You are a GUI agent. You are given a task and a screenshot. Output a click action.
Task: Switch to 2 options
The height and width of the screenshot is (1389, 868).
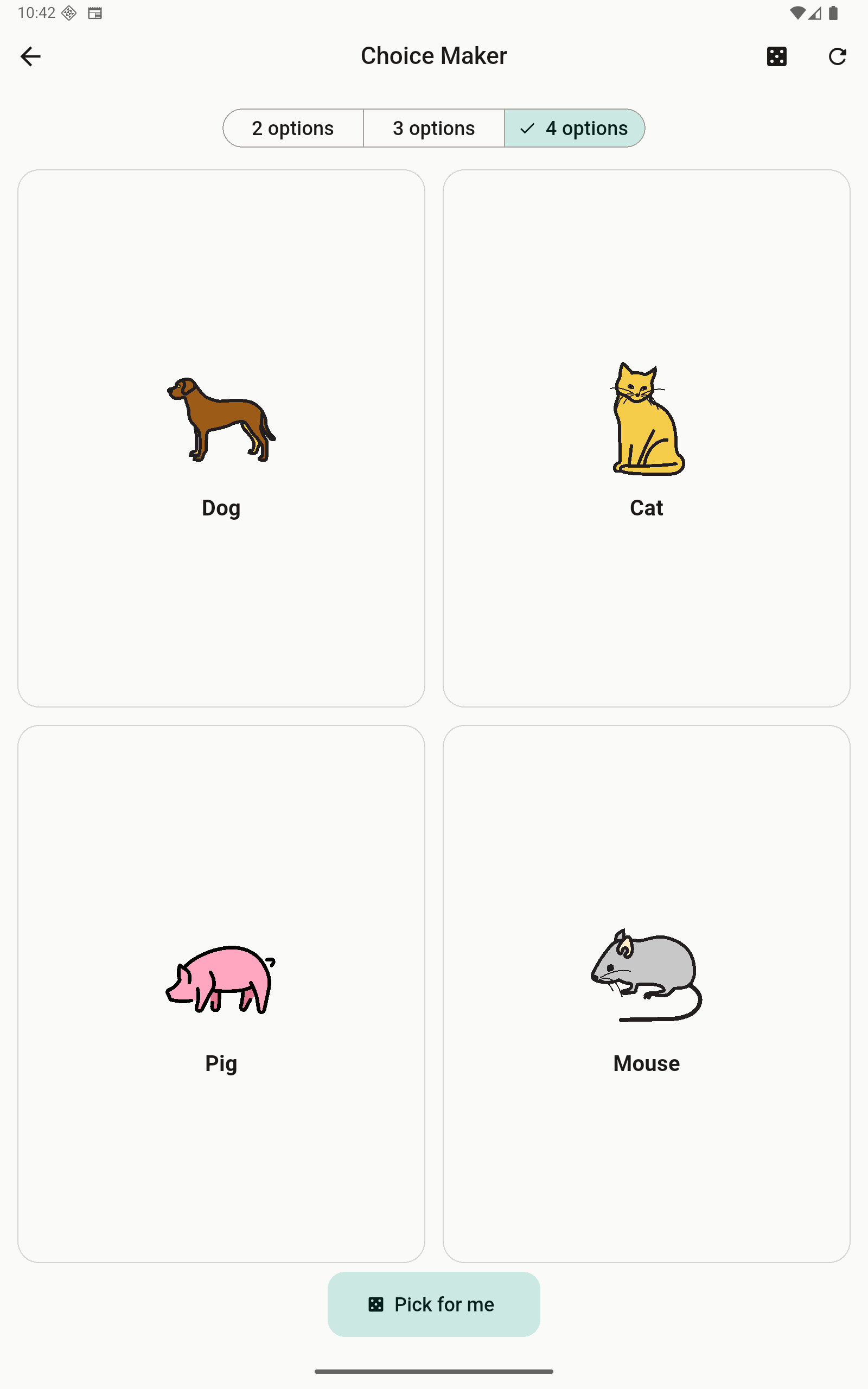pyautogui.click(x=293, y=128)
